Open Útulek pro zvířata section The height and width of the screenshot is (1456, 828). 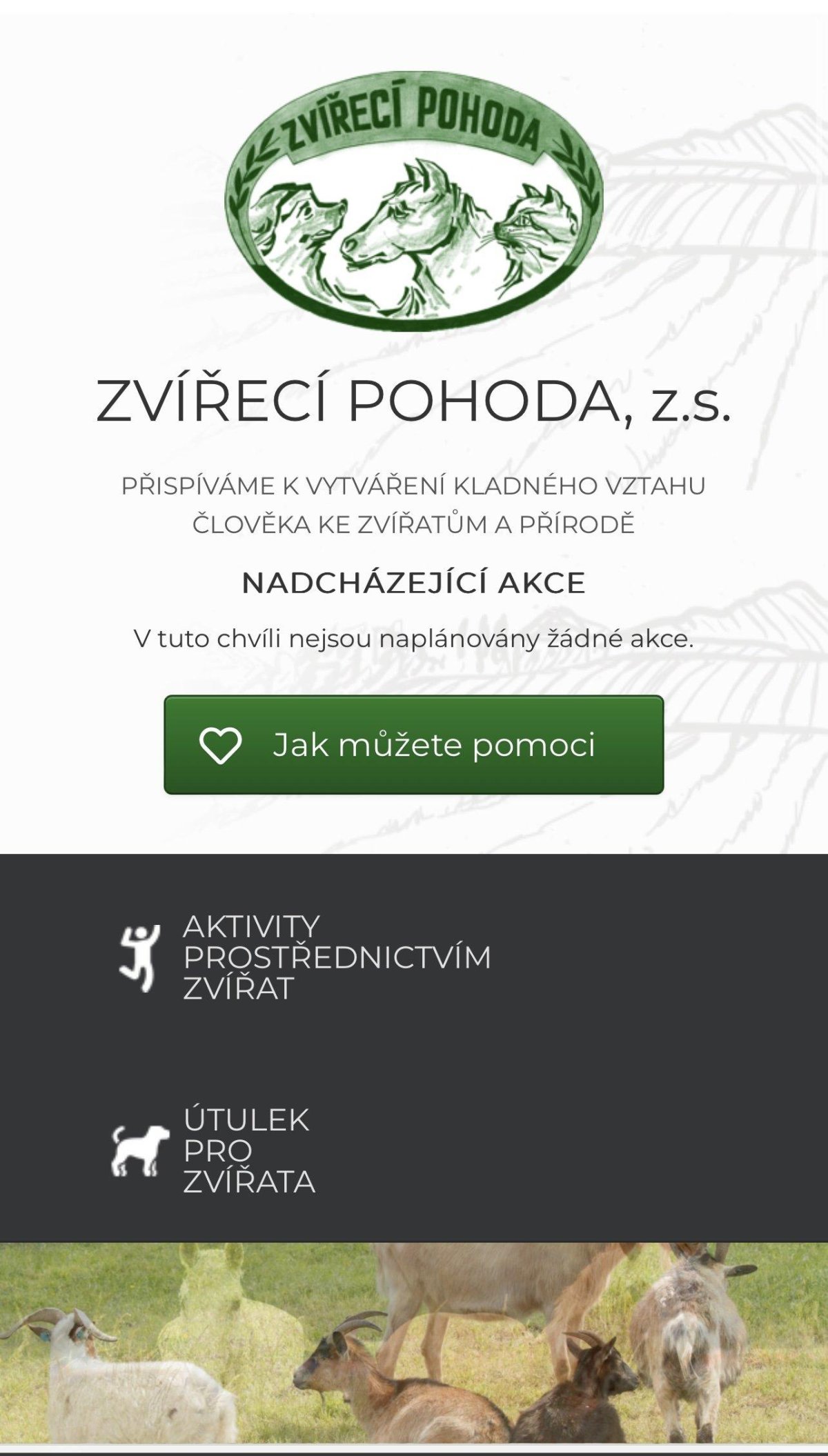[x=213, y=1150]
